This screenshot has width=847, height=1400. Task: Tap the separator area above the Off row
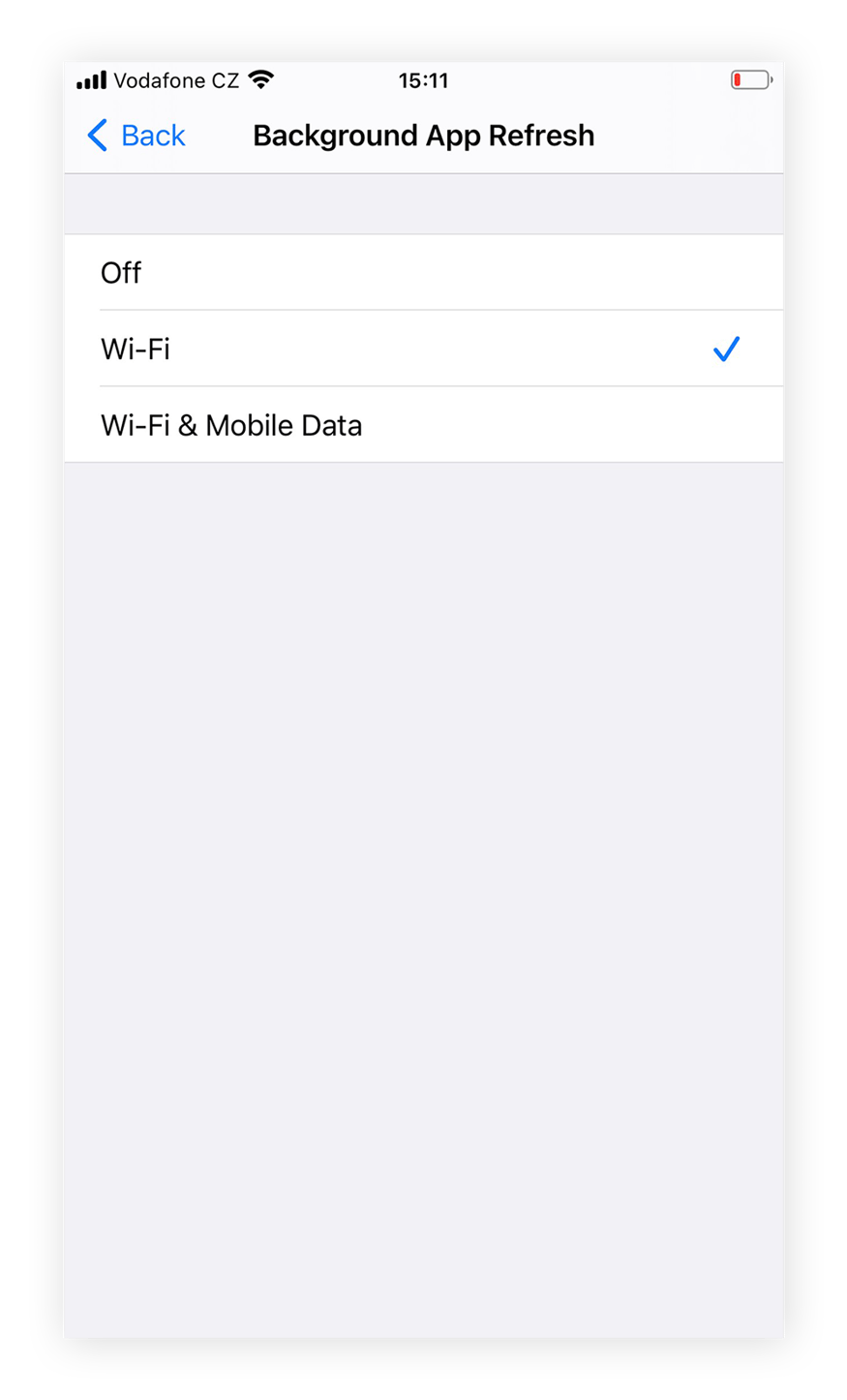coord(423,203)
